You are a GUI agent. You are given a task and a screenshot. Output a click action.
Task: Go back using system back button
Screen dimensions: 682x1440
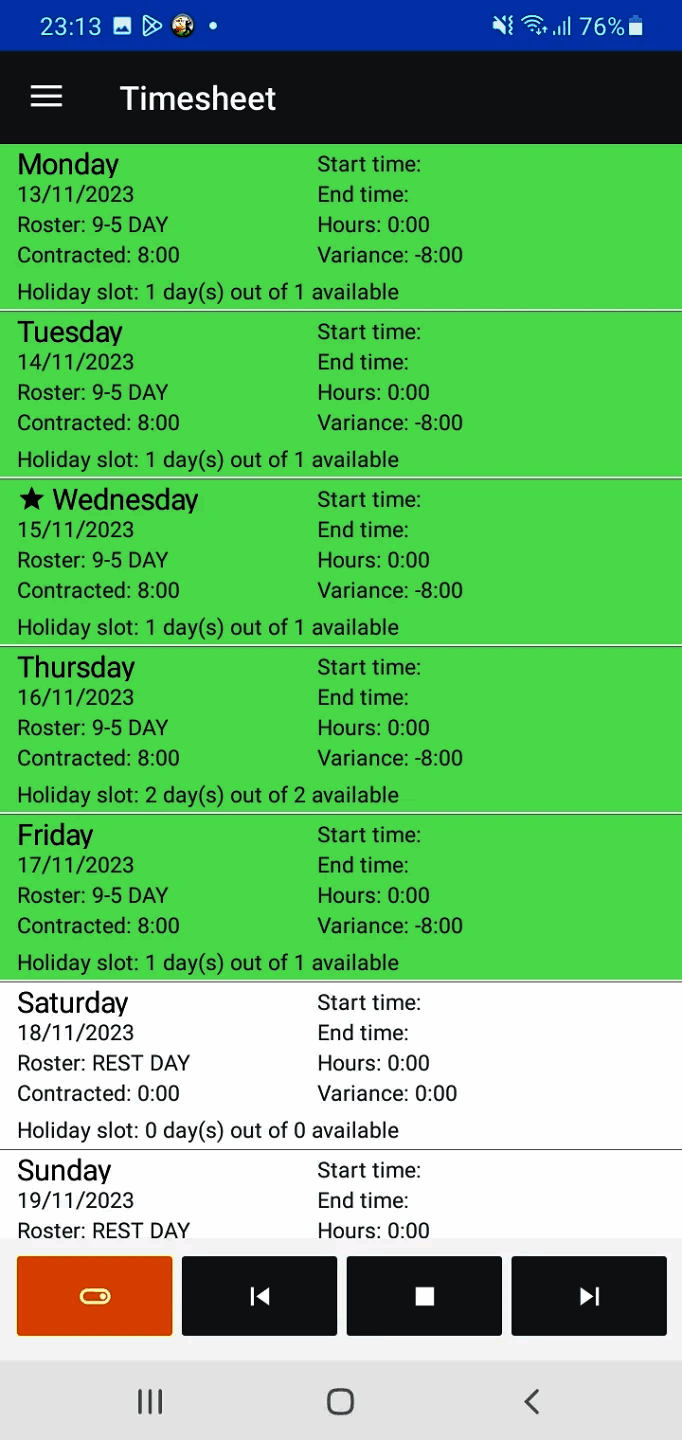click(531, 1402)
